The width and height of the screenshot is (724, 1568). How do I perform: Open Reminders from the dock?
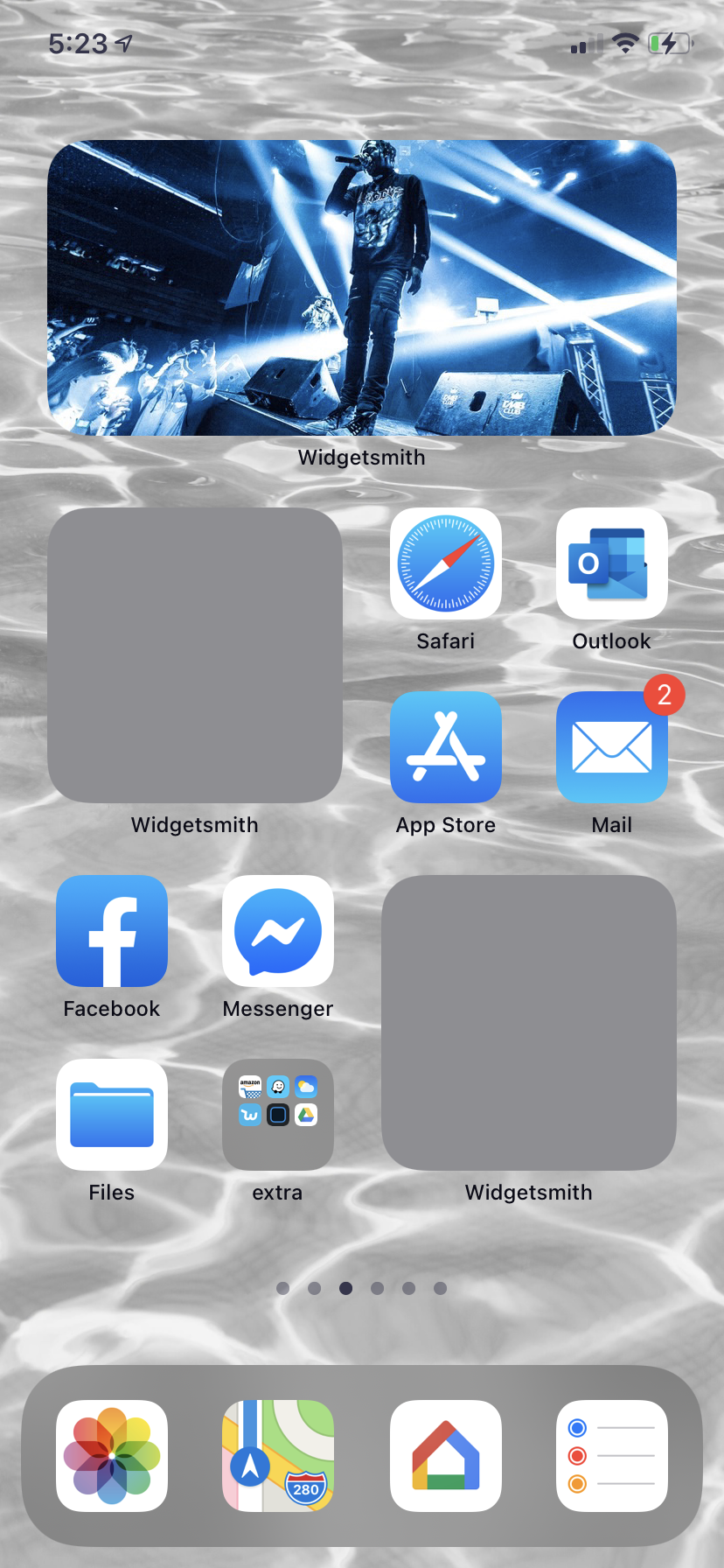(612, 1456)
